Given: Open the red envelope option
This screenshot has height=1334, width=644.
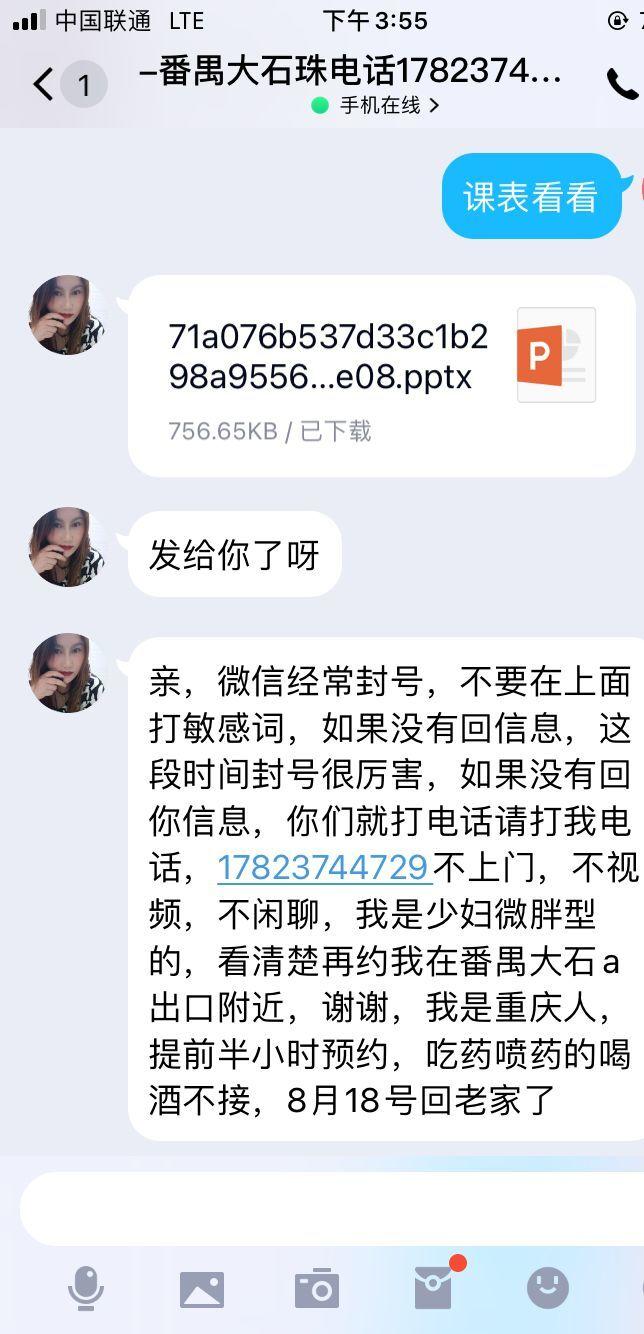Looking at the screenshot, I should tap(434, 1288).
